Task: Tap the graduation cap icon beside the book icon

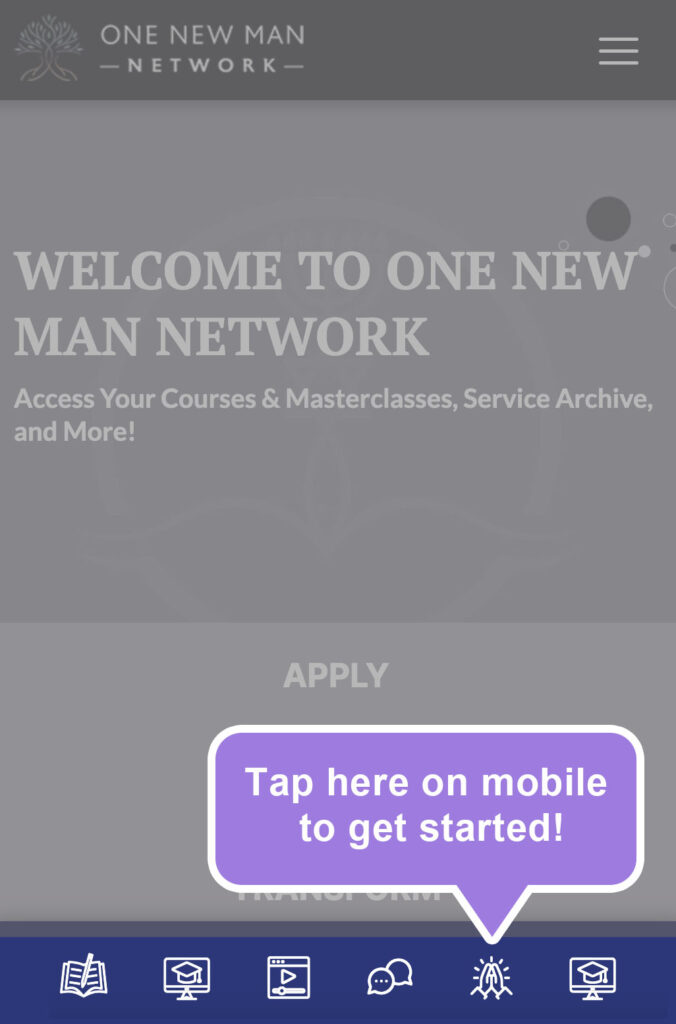Action: [x=187, y=977]
